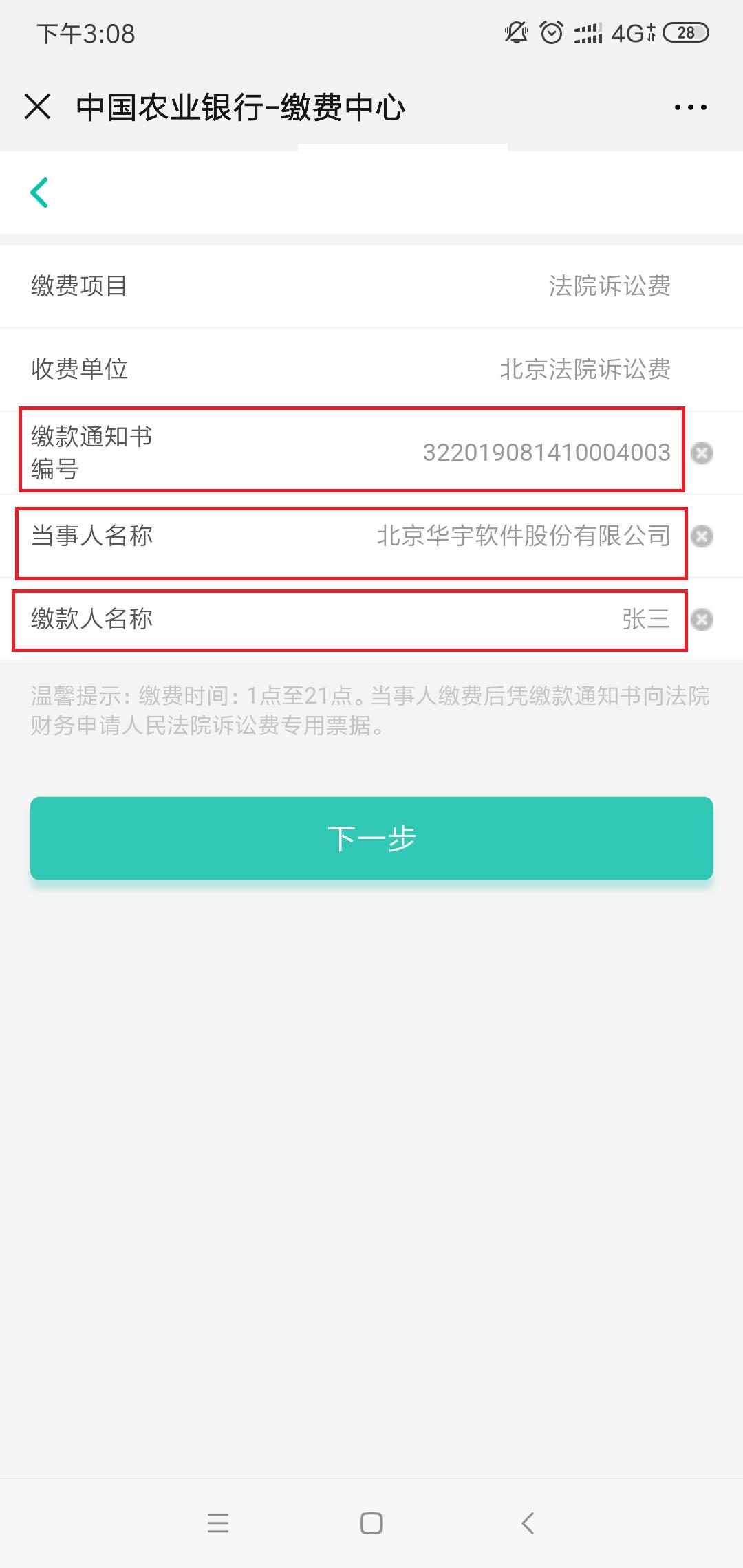Clear the 缴款通知书编号 input field
This screenshot has width=743, height=1568.
(x=701, y=452)
